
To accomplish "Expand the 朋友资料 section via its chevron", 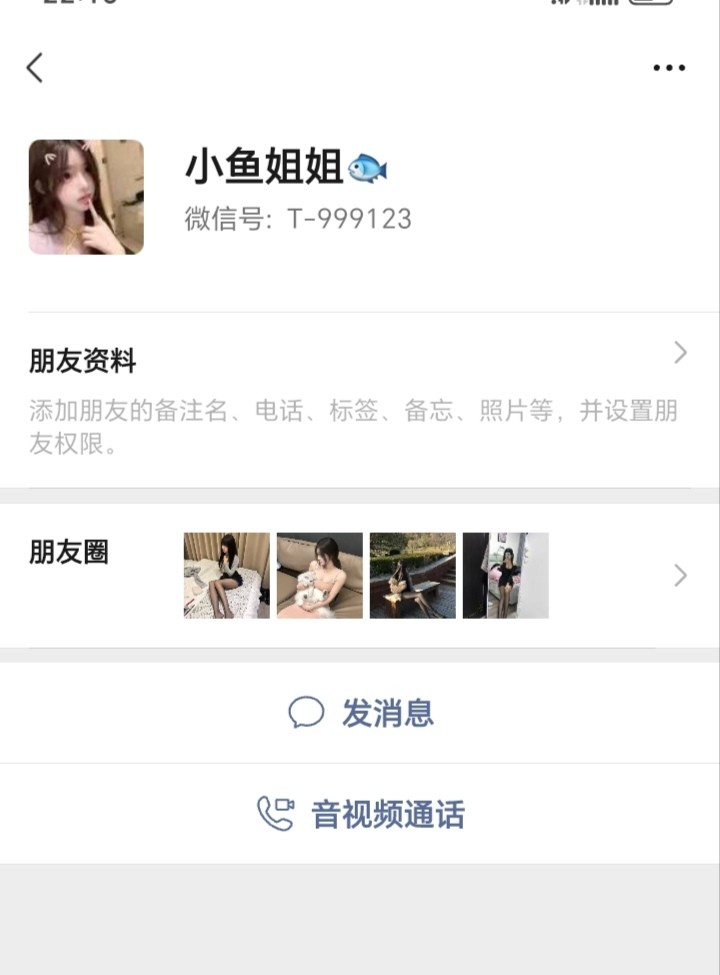I will pos(681,354).
